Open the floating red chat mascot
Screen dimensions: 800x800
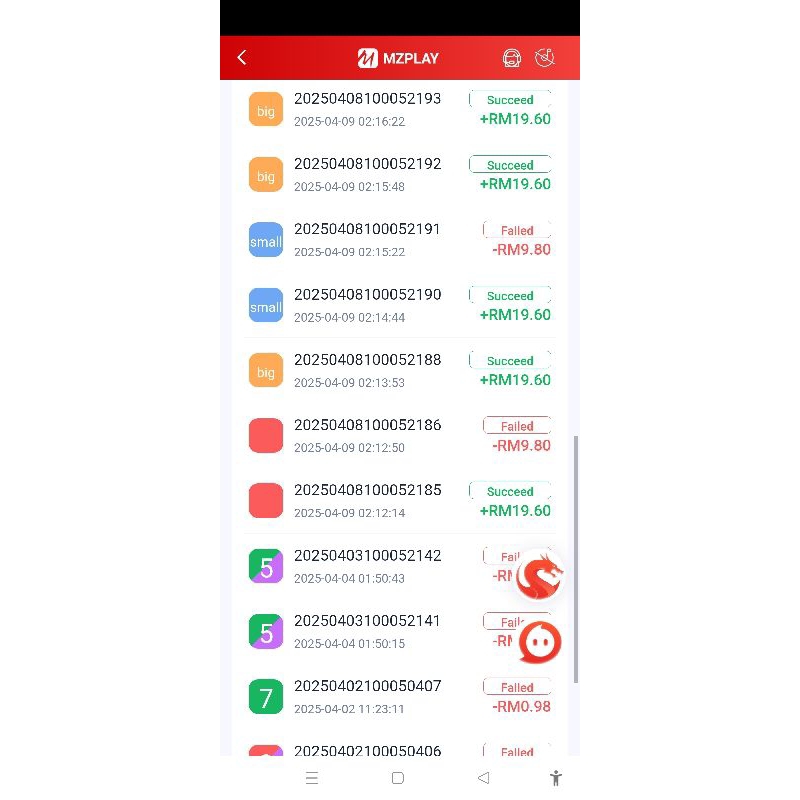[540, 642]
